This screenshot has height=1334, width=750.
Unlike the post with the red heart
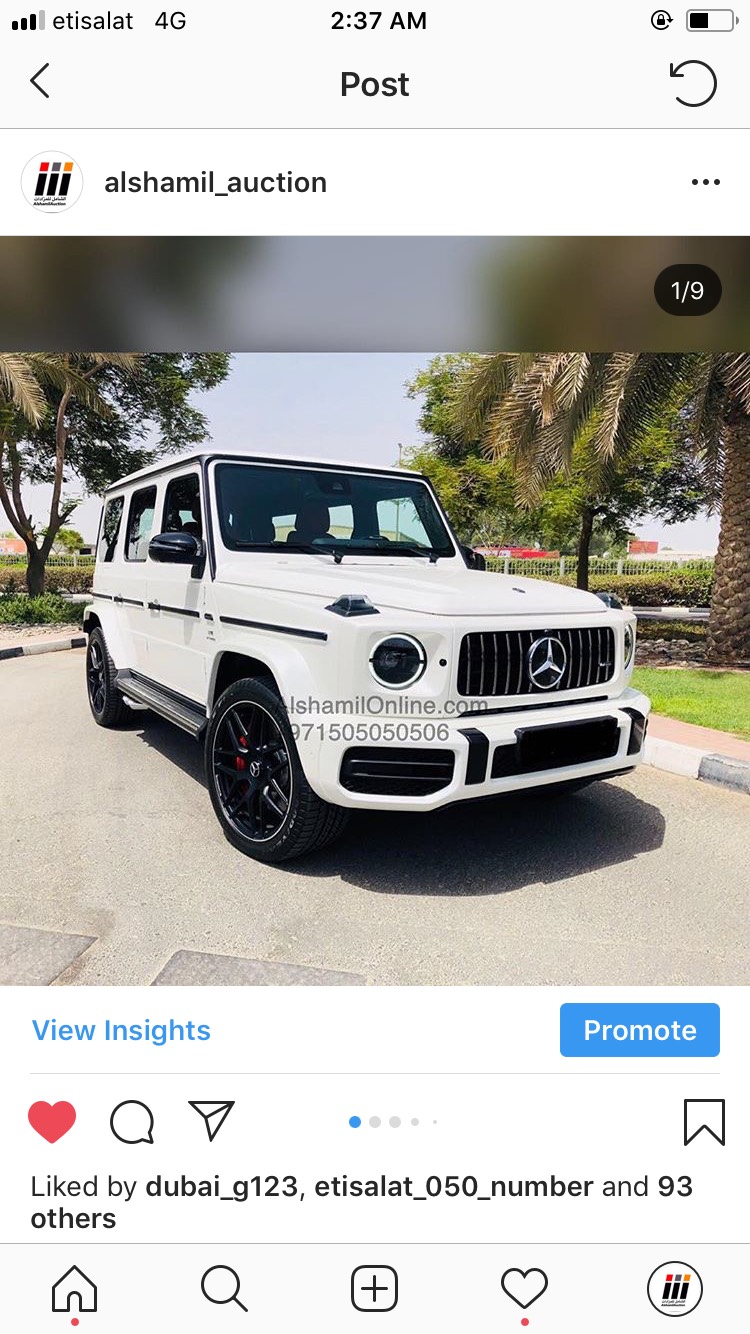click(52, 1121)
